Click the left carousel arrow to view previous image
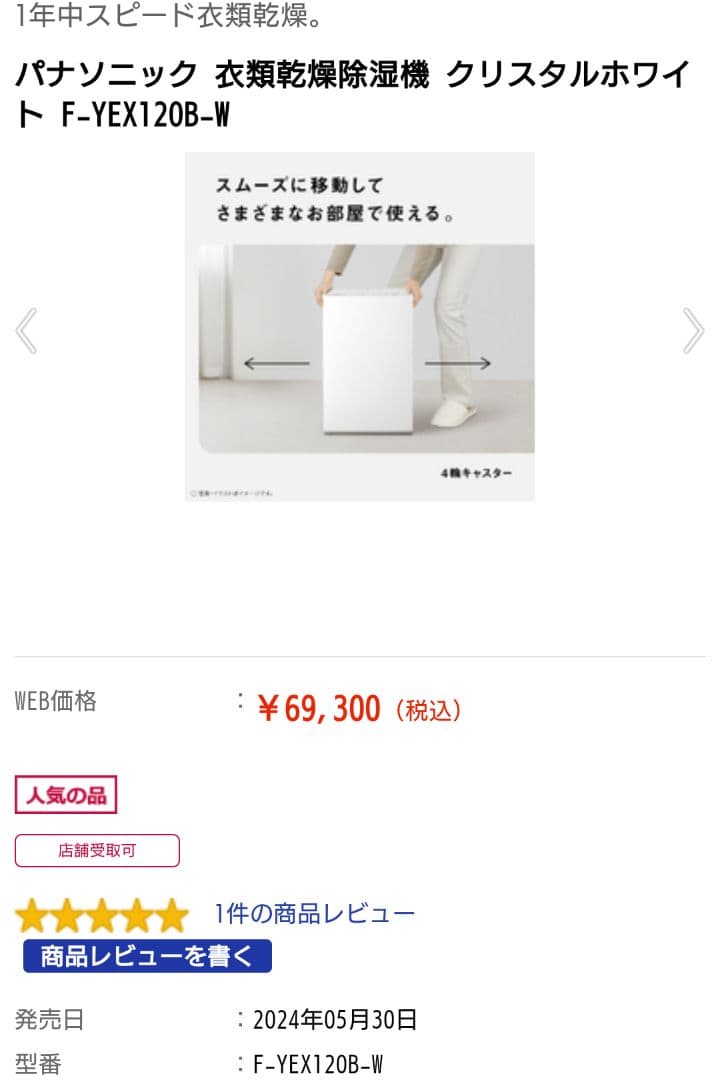 coord(28,330)
